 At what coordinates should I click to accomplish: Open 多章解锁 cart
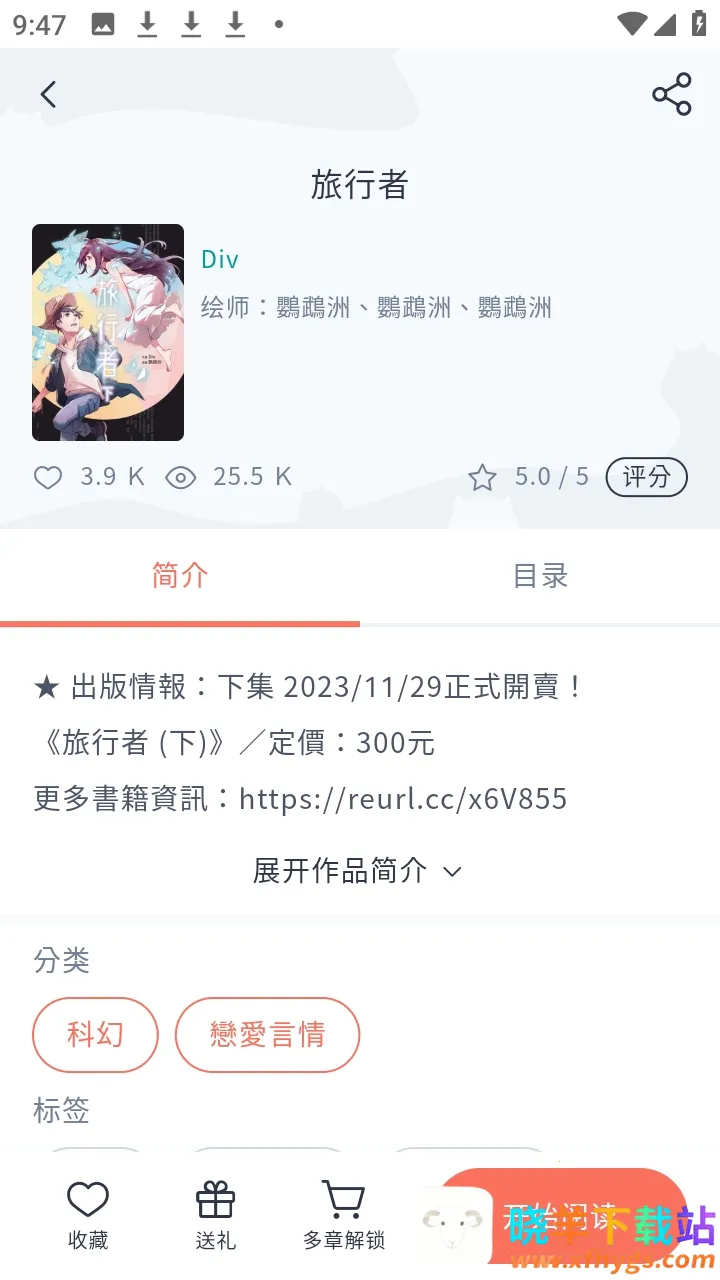(343, 1214)
